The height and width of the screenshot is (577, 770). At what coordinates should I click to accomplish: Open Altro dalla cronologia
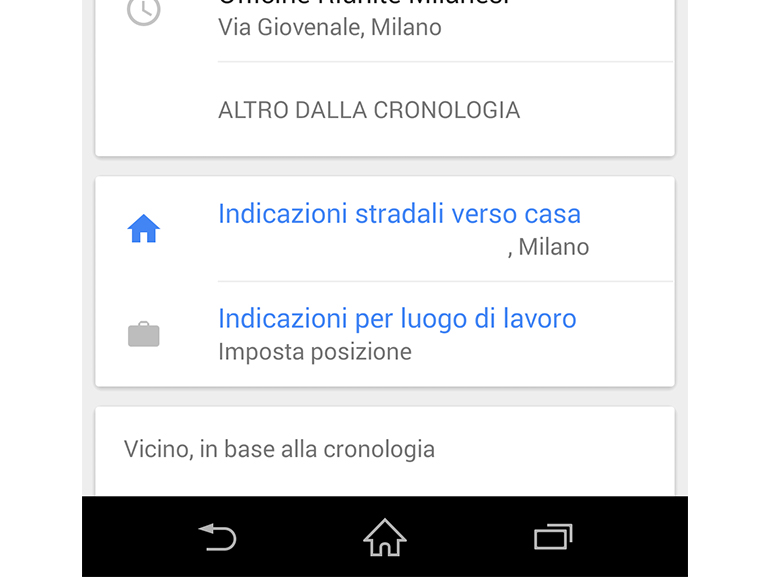(369, 110)
